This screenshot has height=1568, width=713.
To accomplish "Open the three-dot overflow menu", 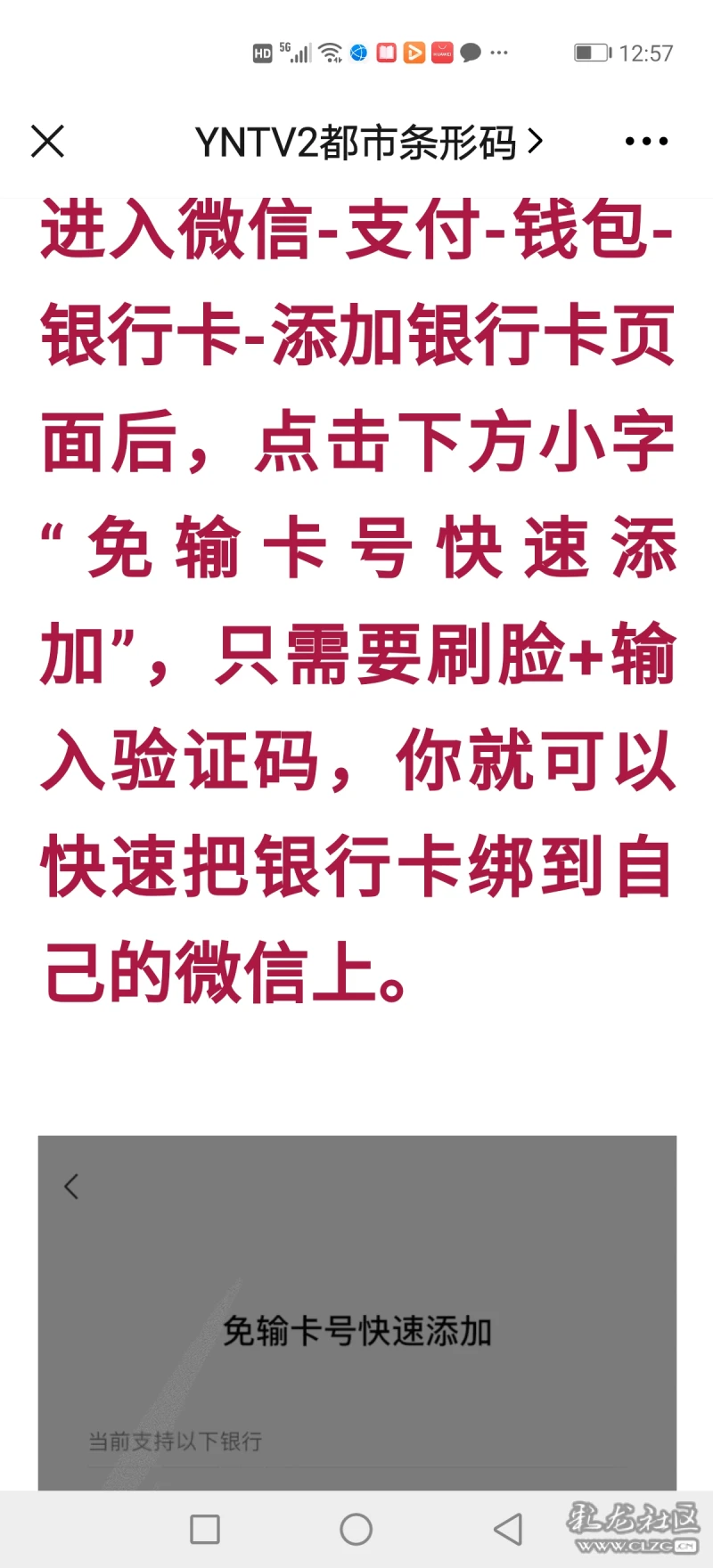I will pos(646,142).
